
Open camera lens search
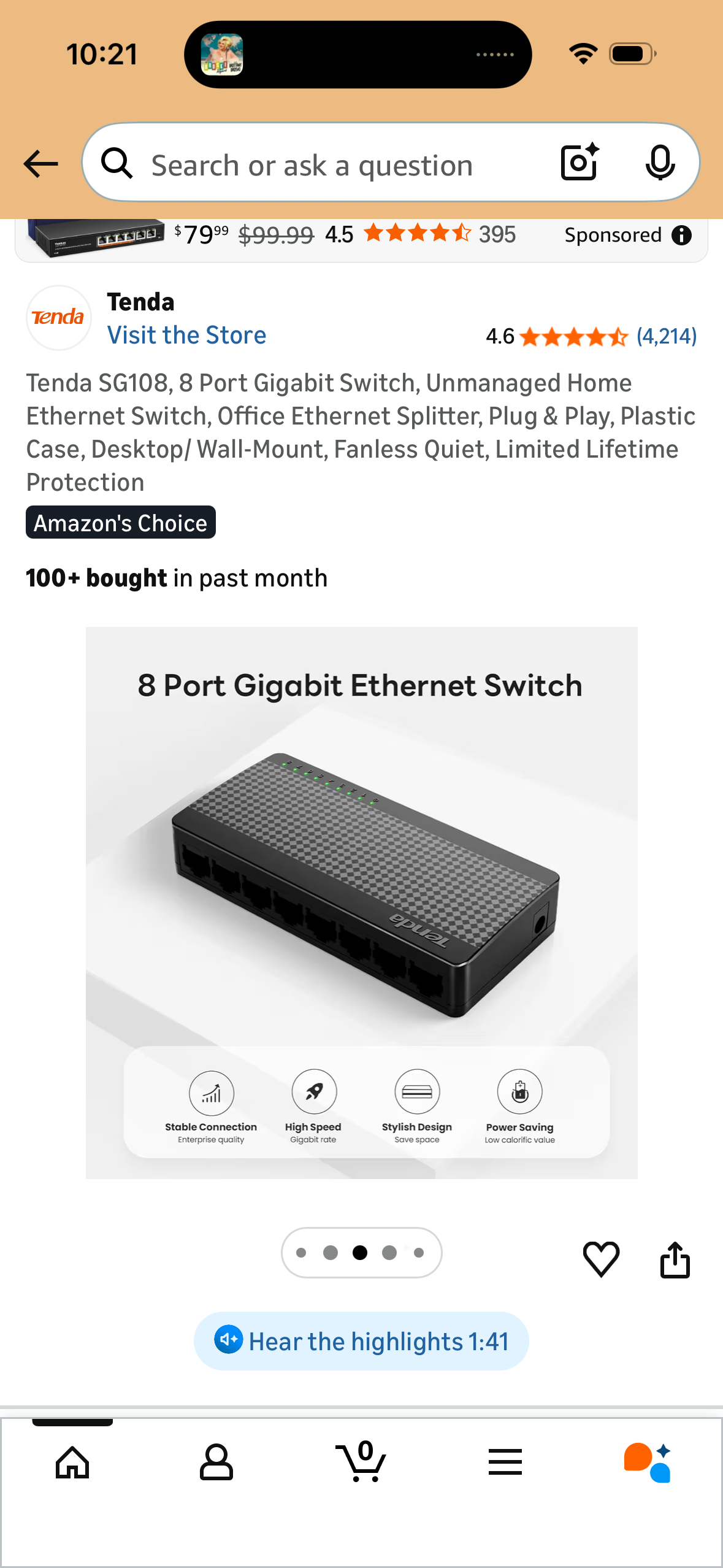[x=580, y=163]
